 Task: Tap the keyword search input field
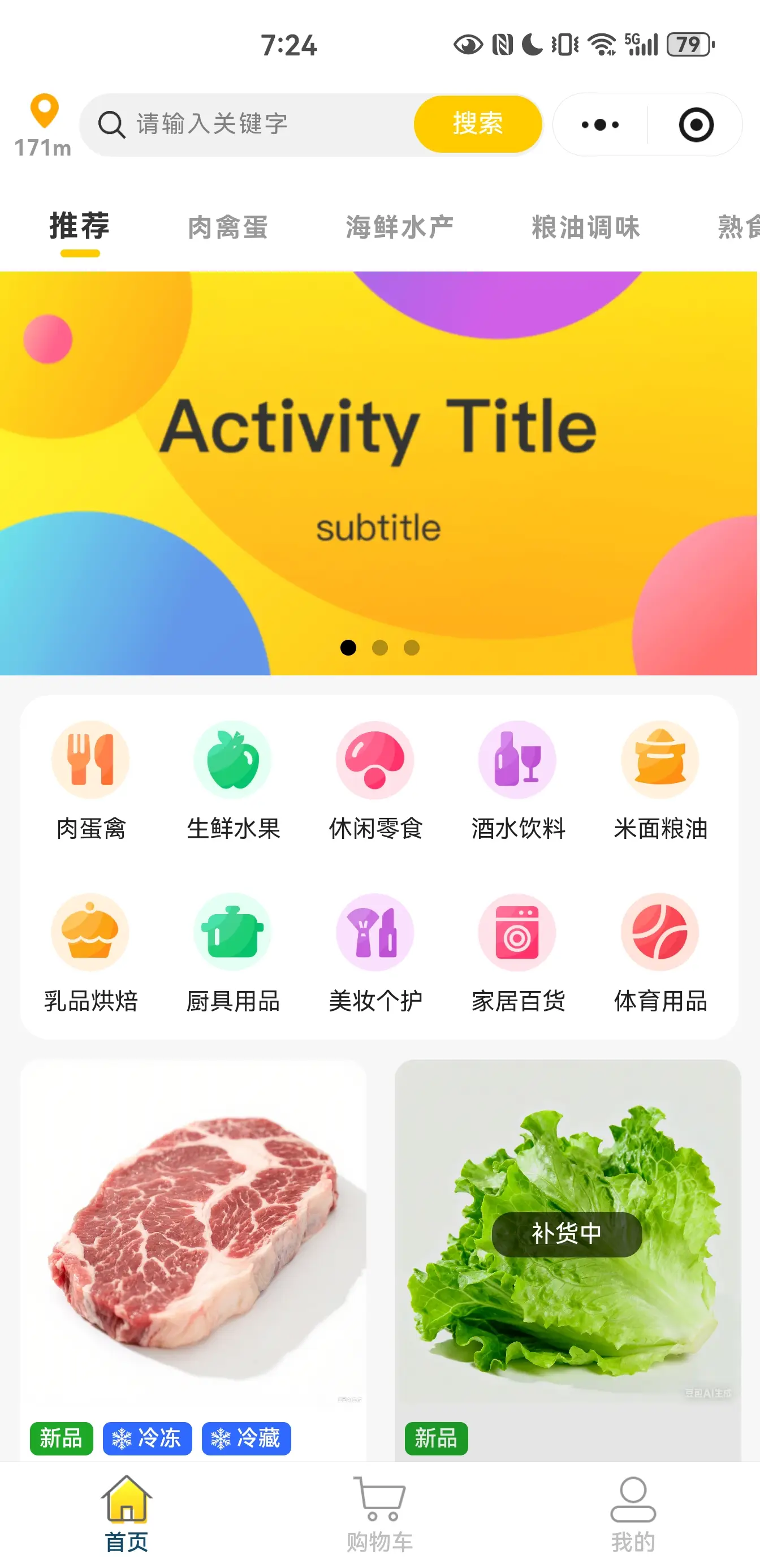256,124
